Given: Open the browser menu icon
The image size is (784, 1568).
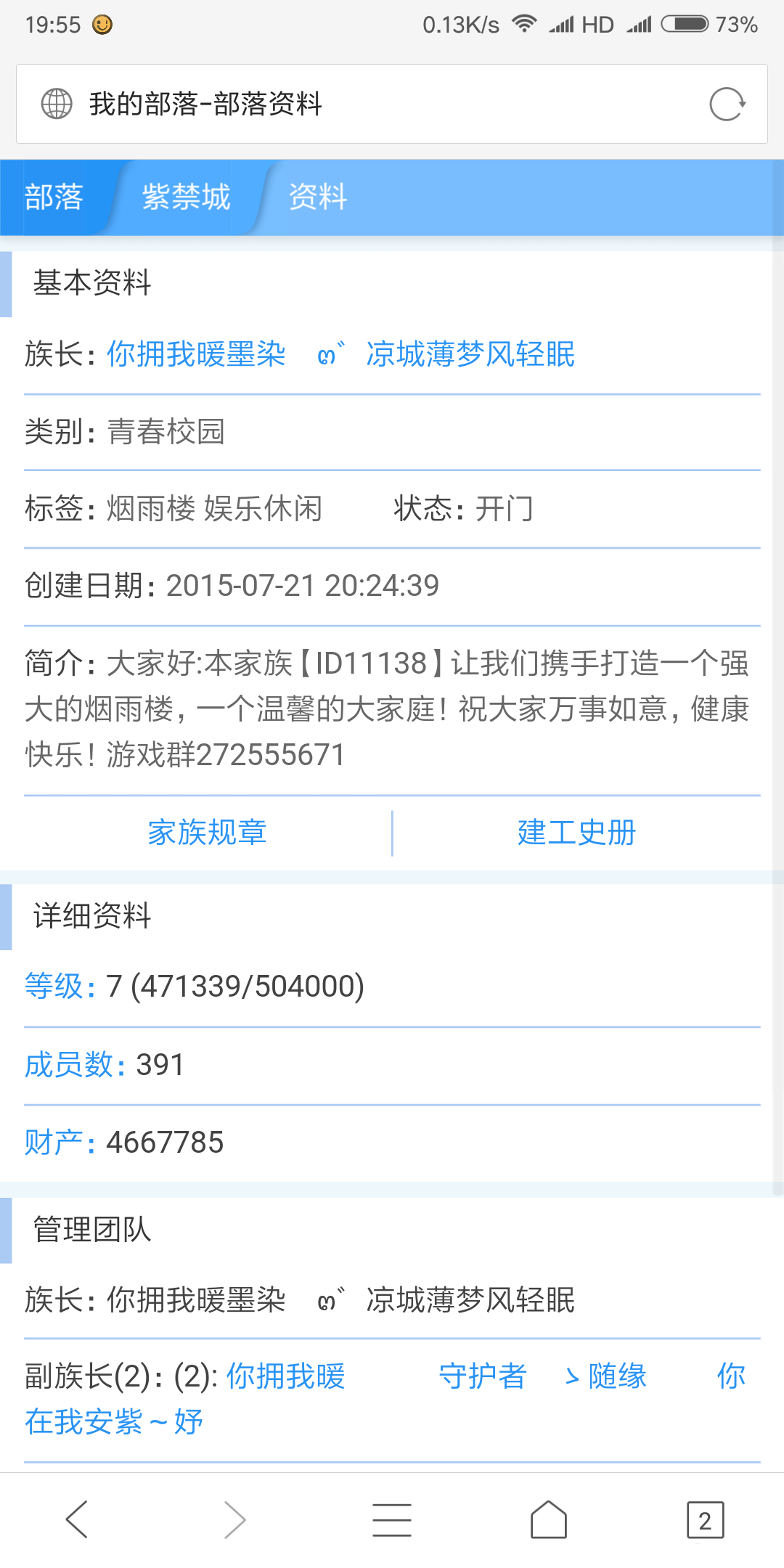Looking at the screenshot, I should (x=392, y=1519).
